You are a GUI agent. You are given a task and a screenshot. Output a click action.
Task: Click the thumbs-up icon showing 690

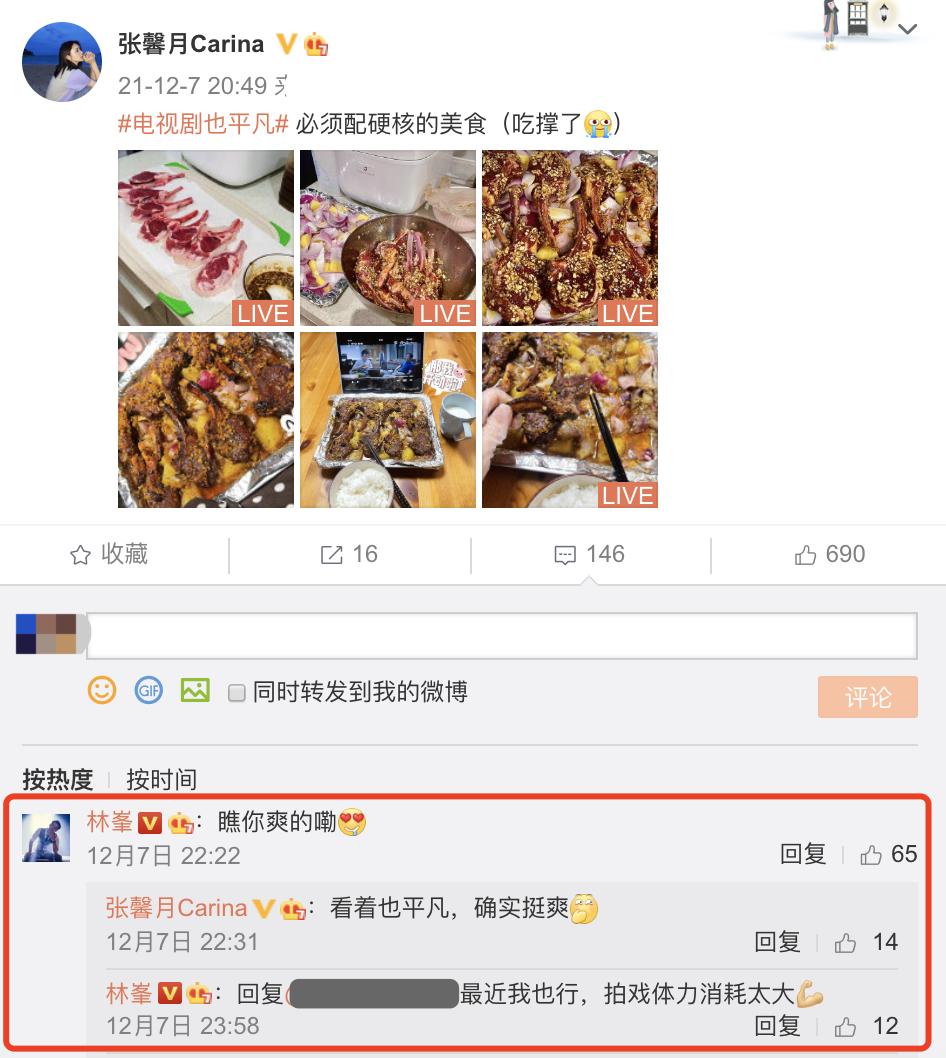pos(806,553)
